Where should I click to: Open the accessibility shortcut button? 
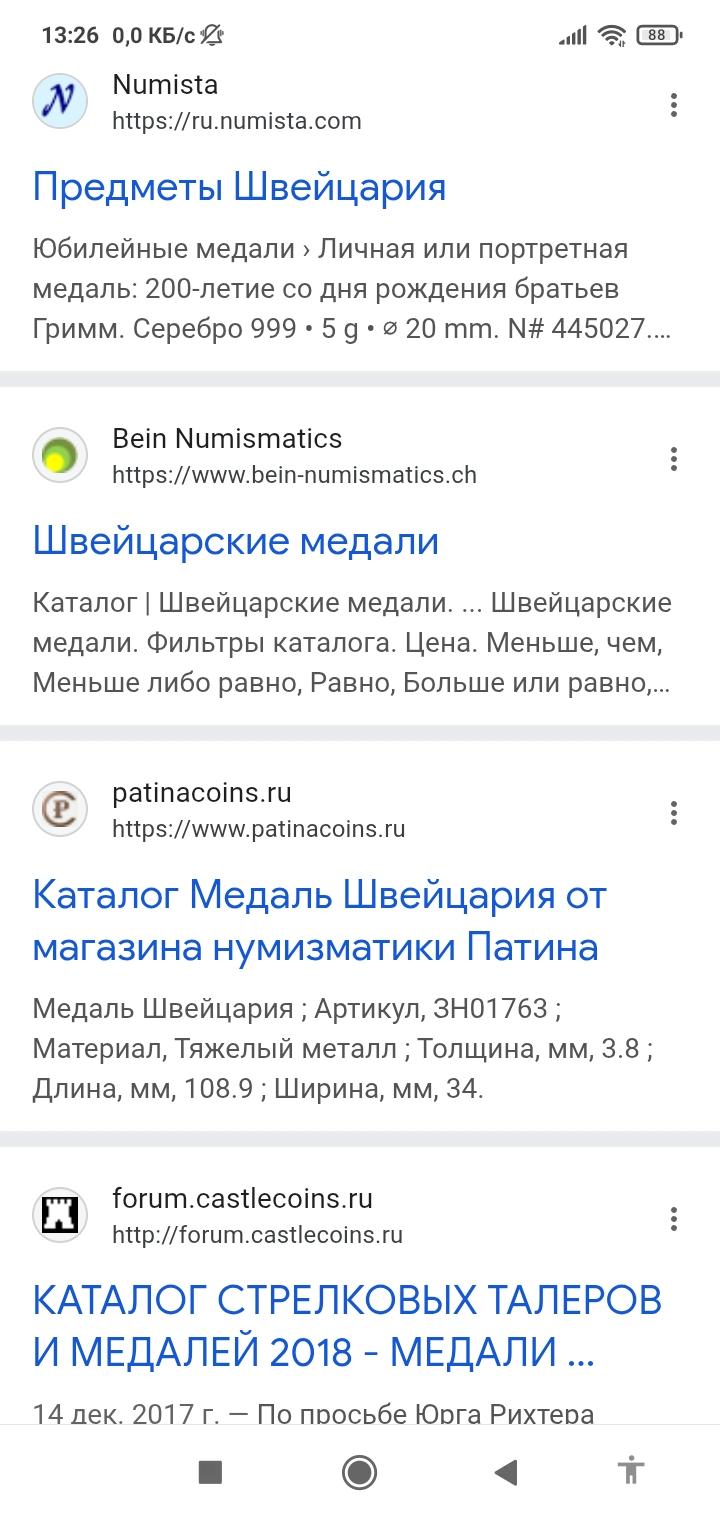tap(631, 1471)
